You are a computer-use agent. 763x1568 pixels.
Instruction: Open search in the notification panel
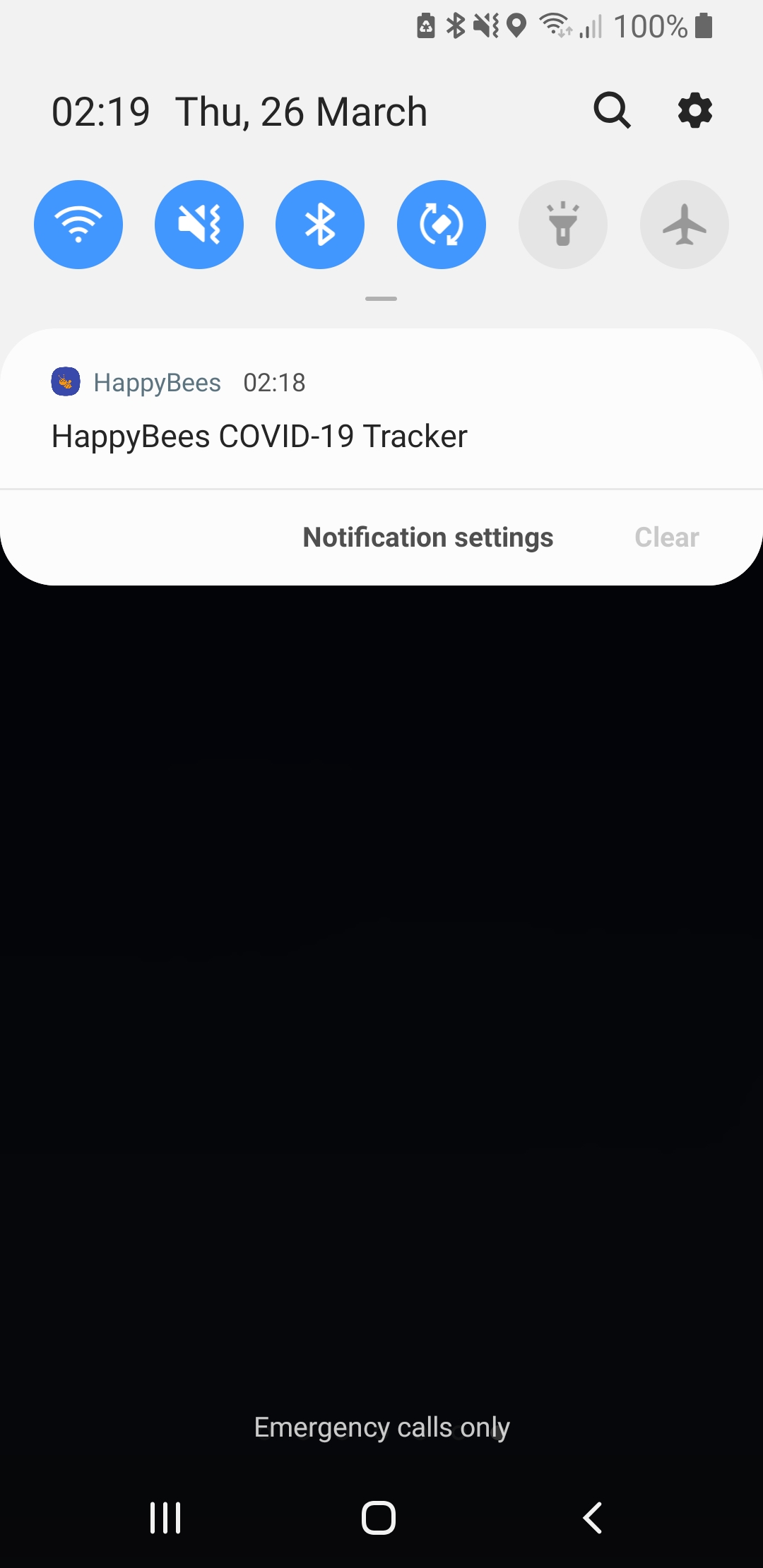tap(612, 110)
